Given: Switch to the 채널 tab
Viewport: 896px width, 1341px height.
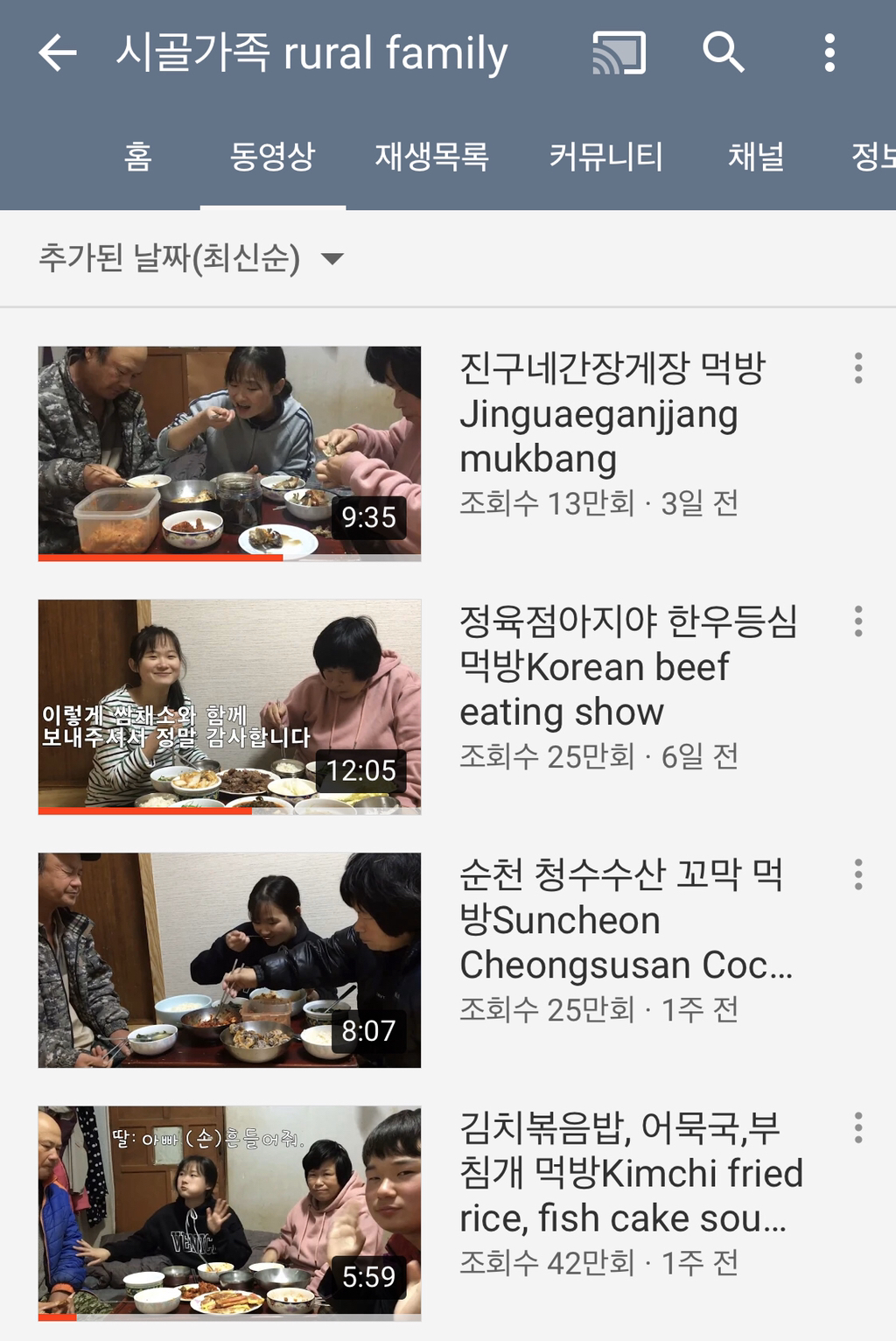Looking at the screenshot, I should [x=756, y=158].
